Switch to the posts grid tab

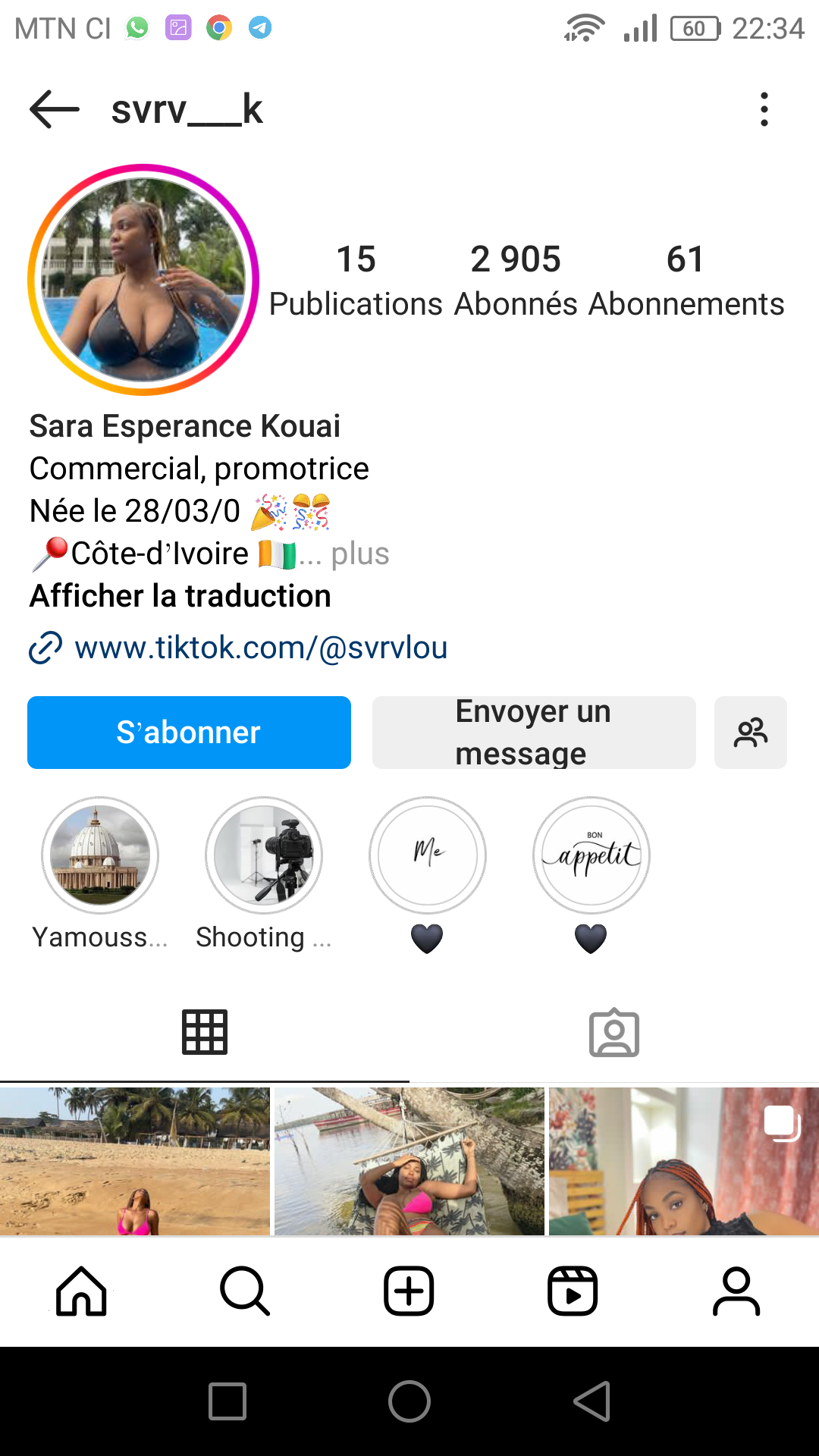(x=205, y=1033)
